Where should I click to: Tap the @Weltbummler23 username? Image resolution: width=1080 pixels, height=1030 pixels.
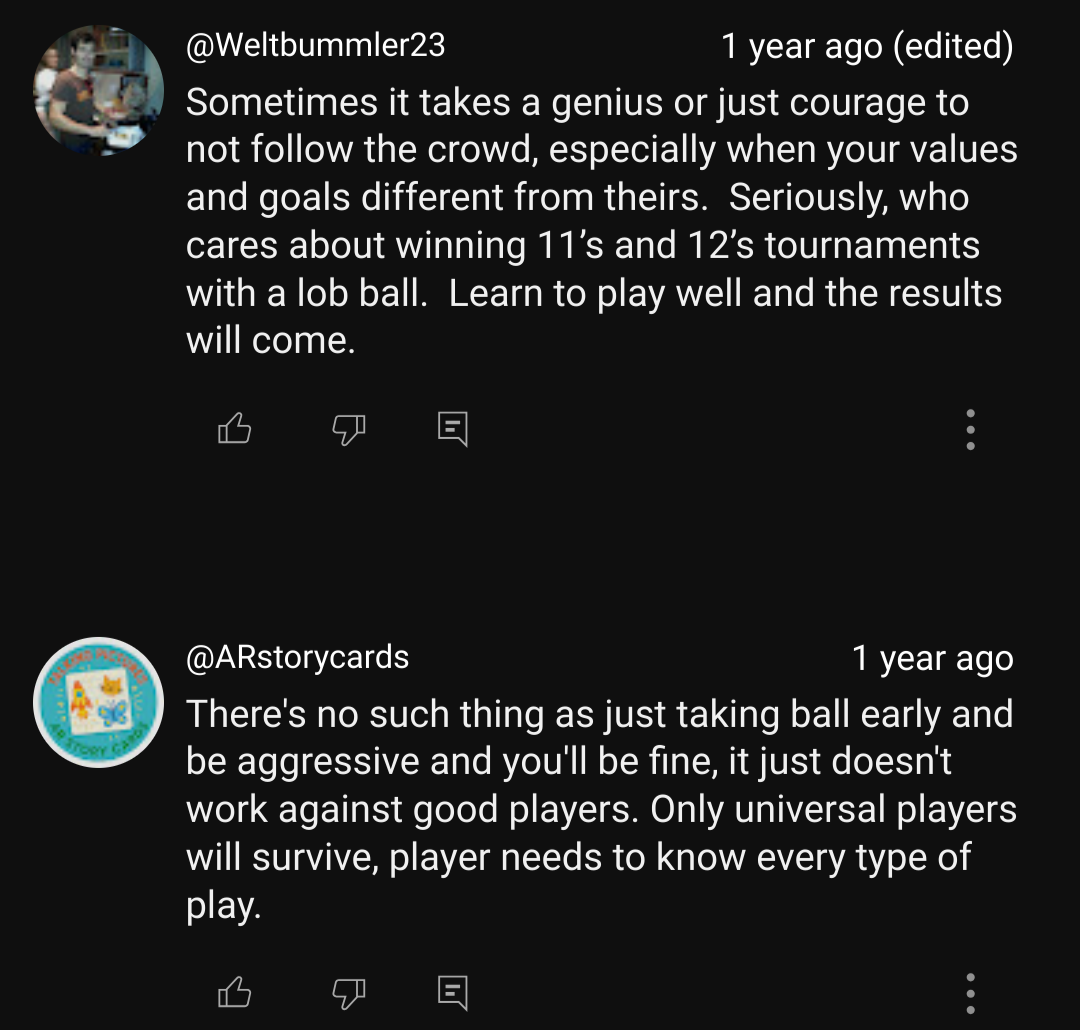(x=315, y=45)
